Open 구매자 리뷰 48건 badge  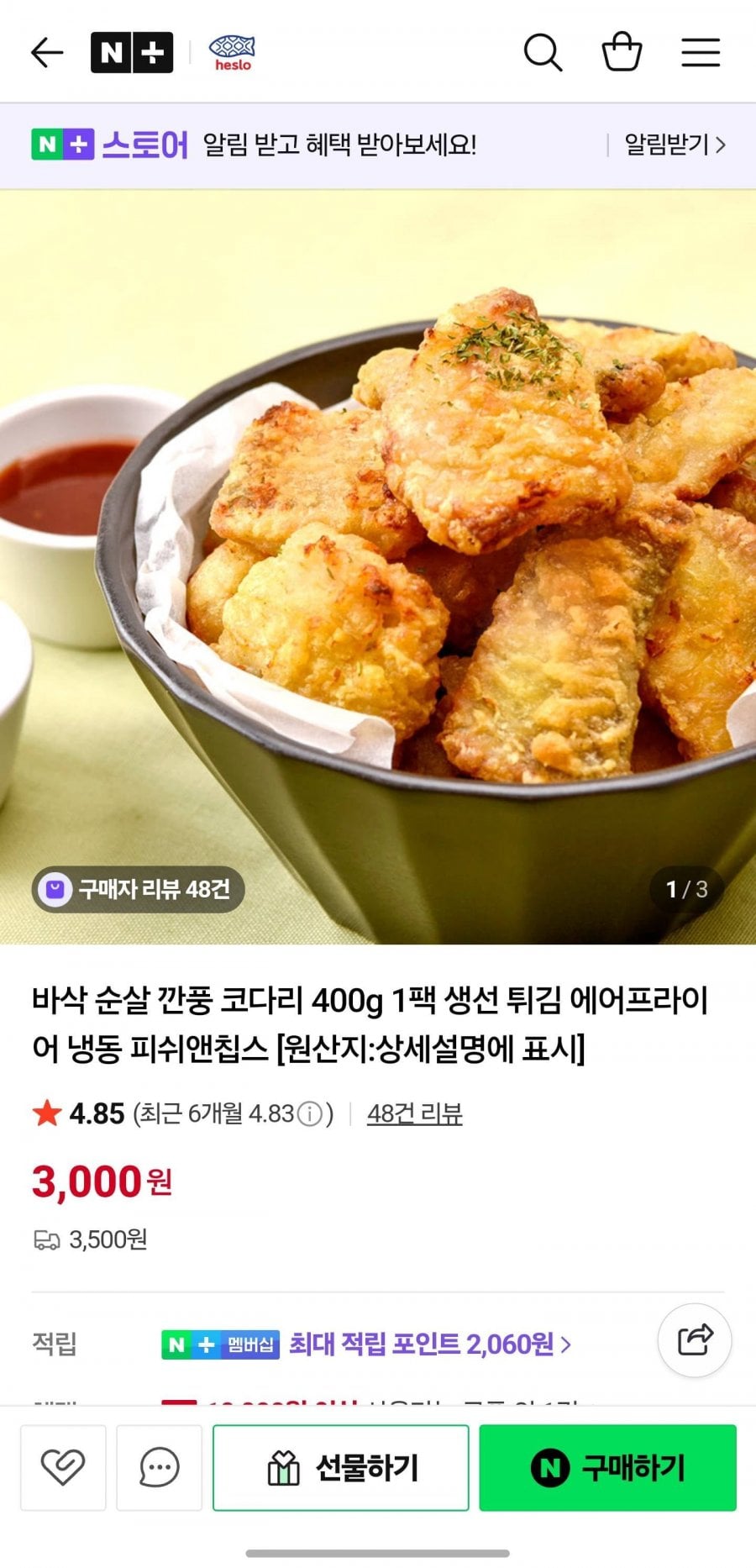(139, 889)
